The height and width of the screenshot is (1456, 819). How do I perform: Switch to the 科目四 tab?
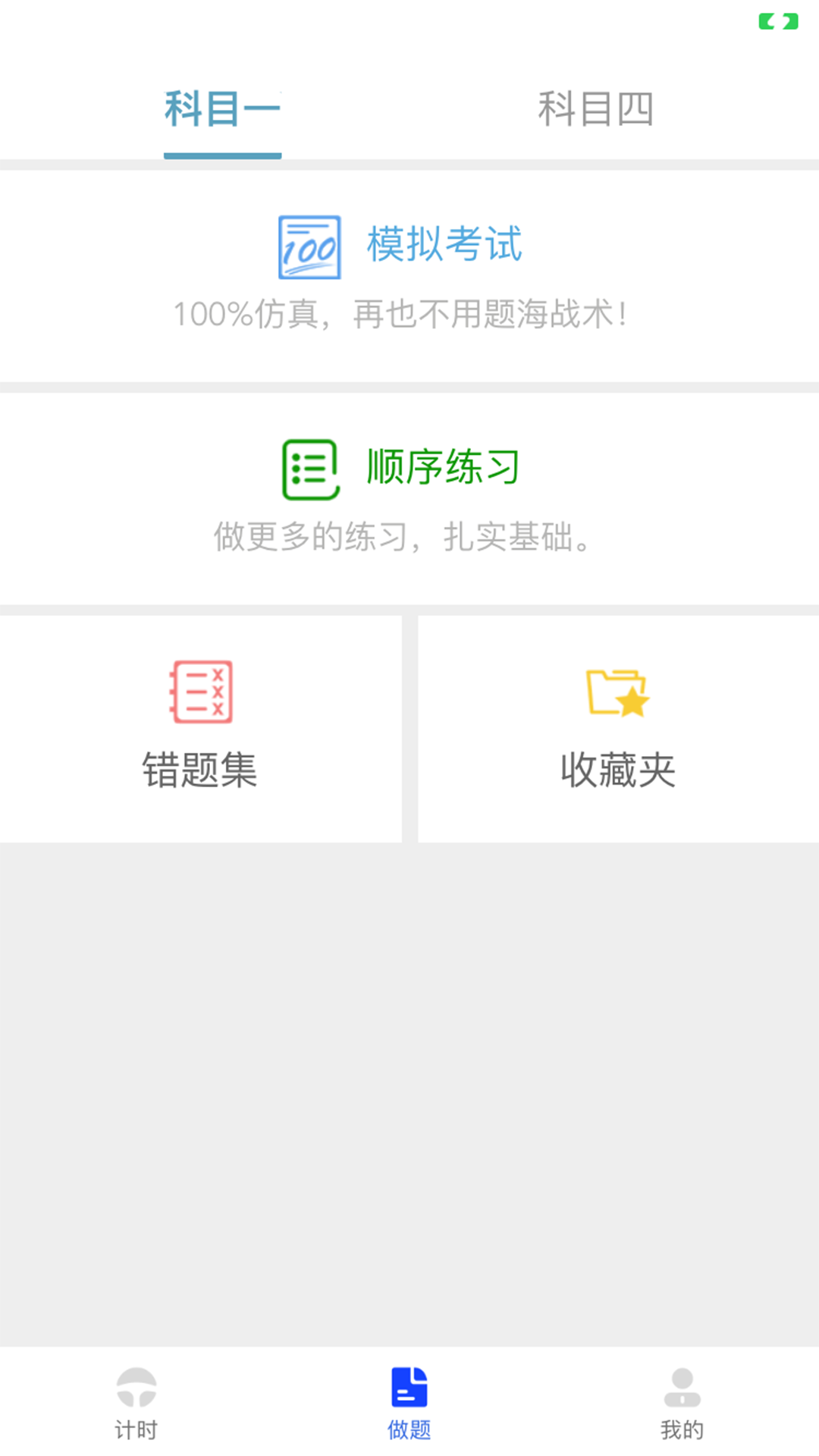click(x=597, y=108)
